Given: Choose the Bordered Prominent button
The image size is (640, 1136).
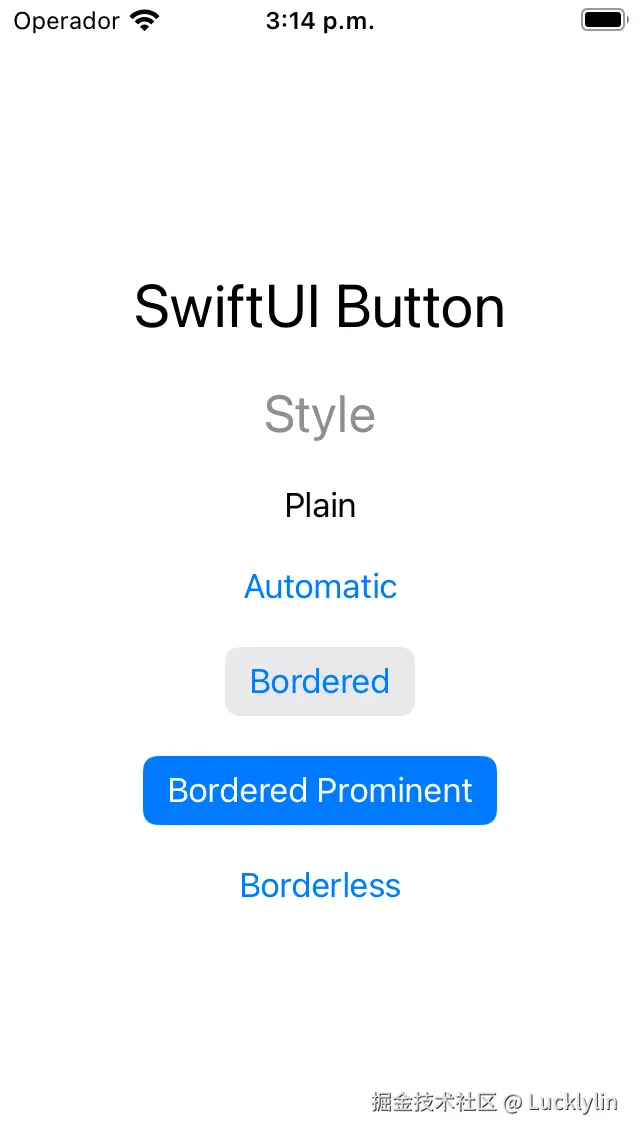Looking at the screenshot, I should (320, 790).
